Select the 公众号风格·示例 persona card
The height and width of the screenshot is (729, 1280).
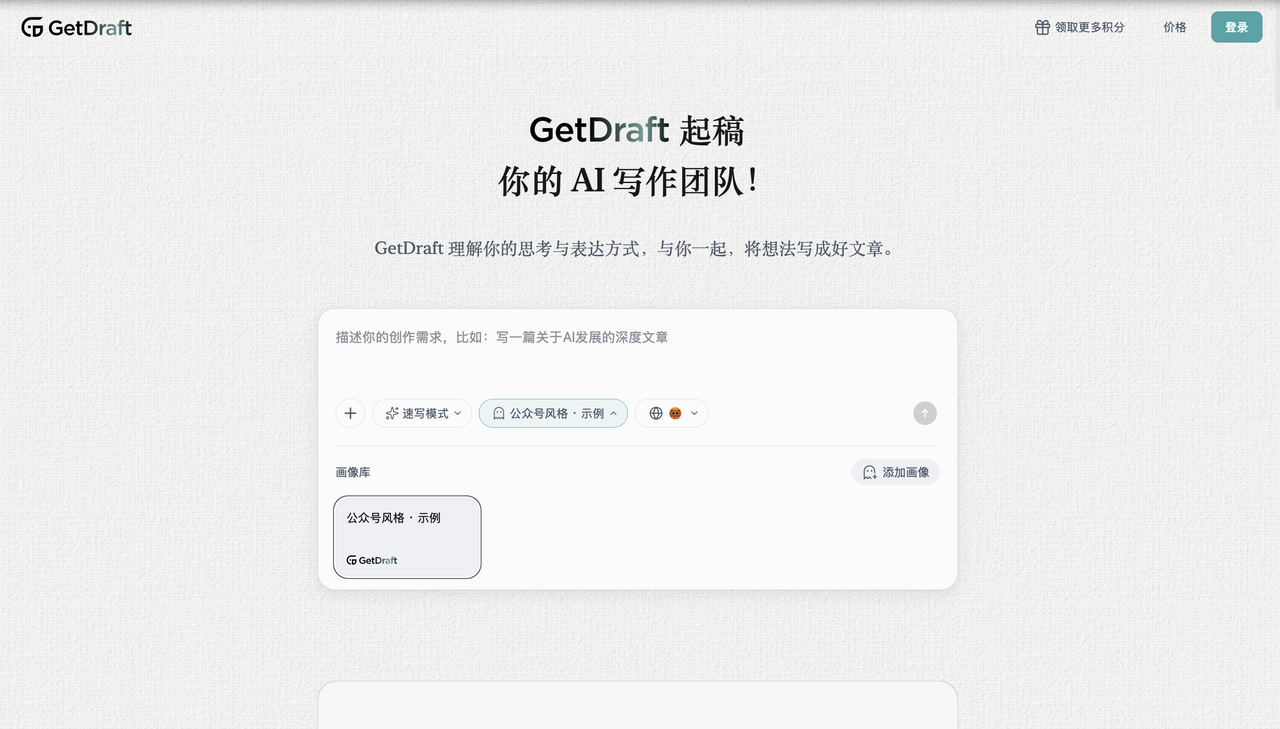[x=407, y=537]
